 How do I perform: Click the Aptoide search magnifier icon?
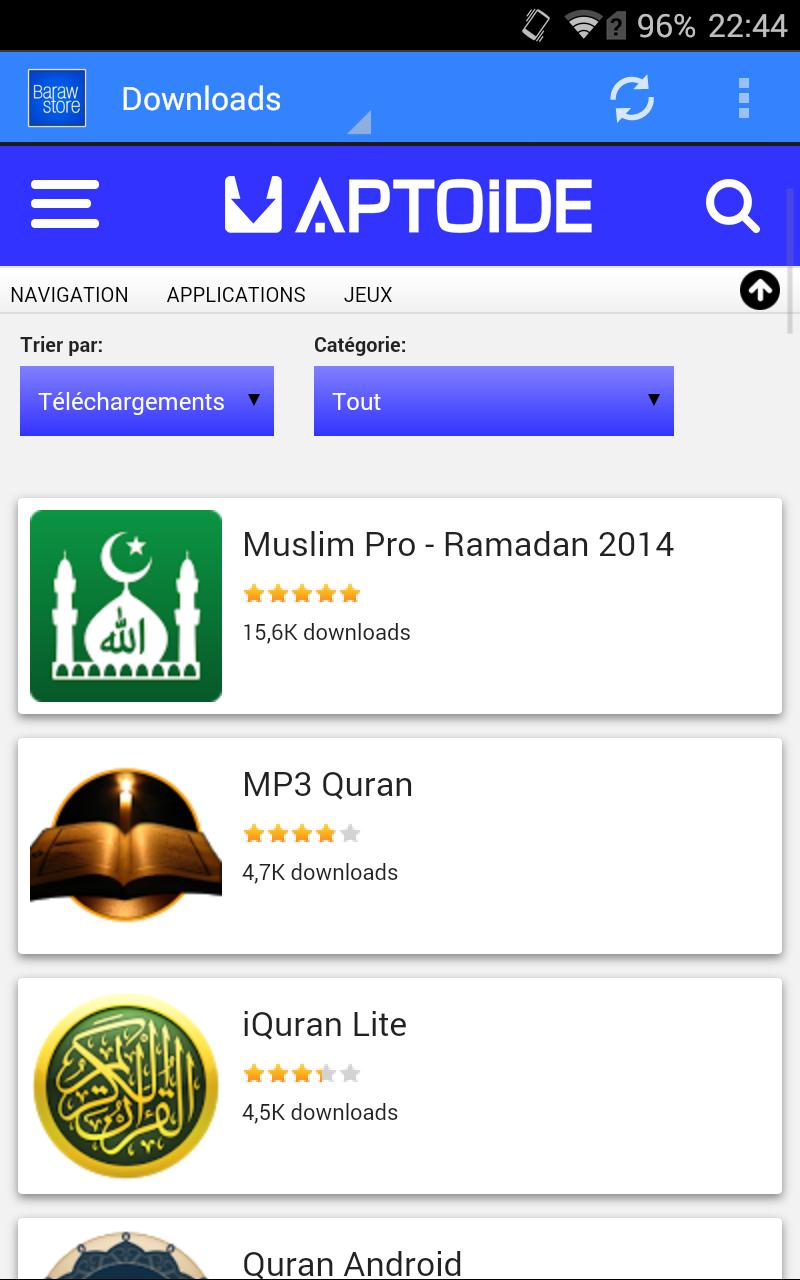click(x=734, y=204)
